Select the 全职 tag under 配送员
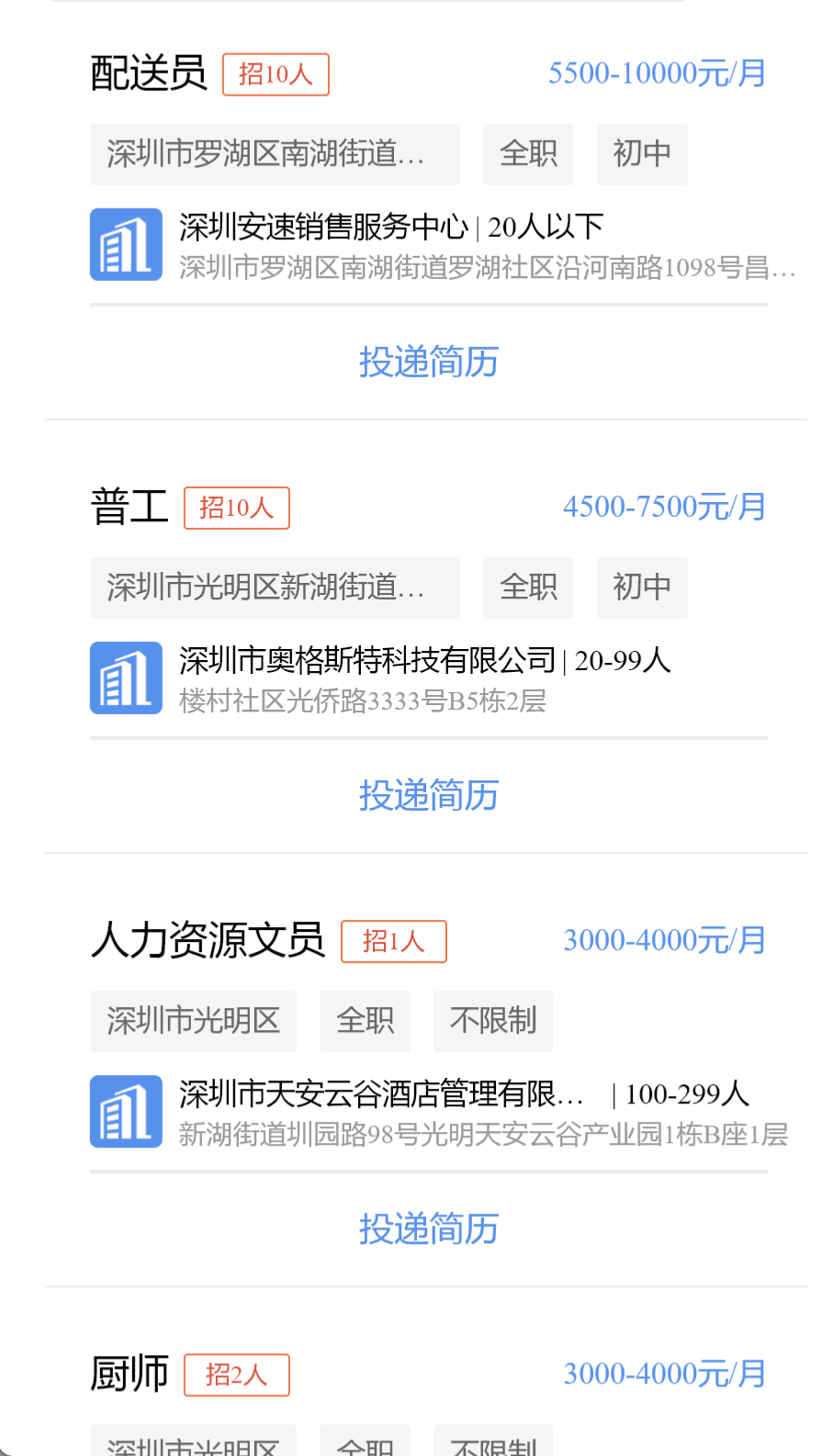Screen dimensions: 833x1456 point(528,154)
